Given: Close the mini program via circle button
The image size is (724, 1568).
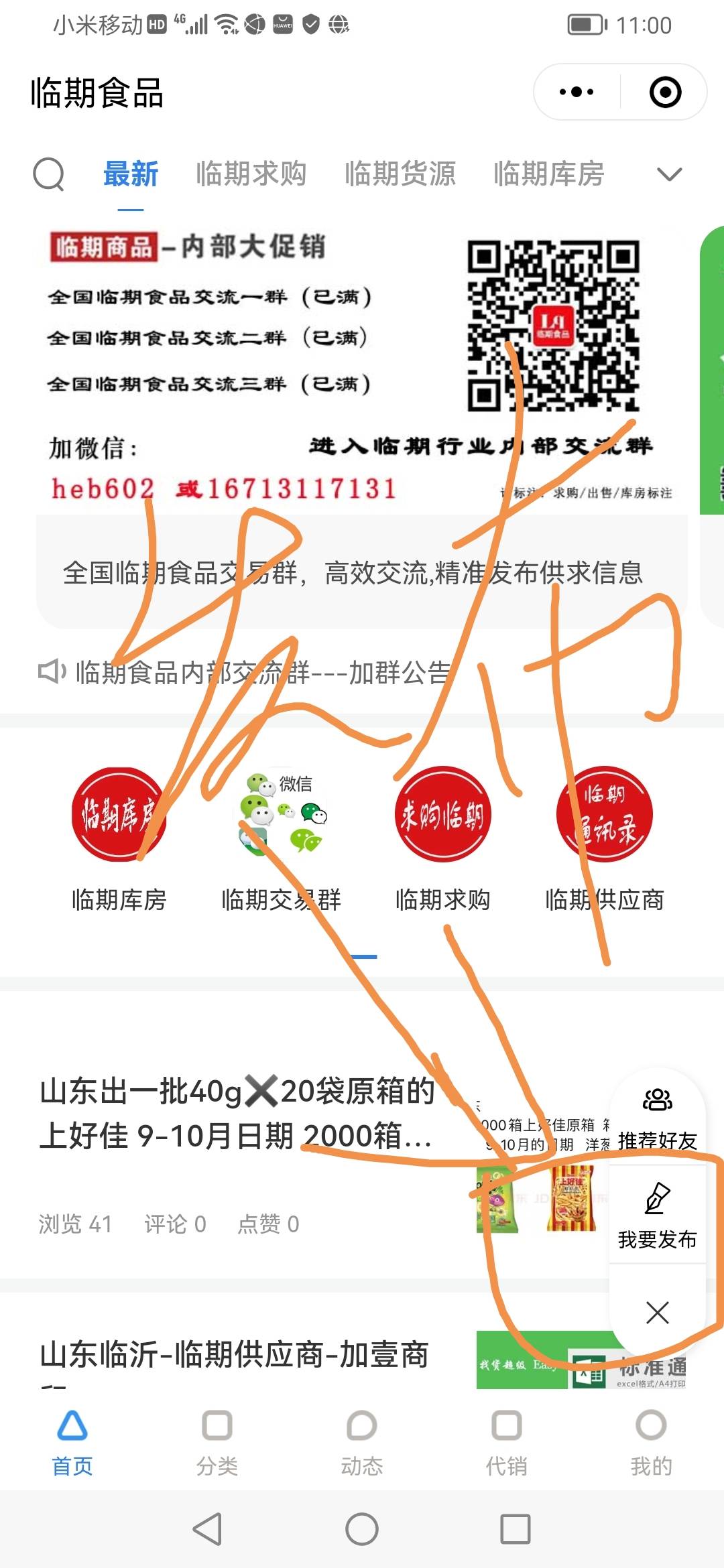Looking at the screenshot, I should pyautogui.click(x=665, y=92).
